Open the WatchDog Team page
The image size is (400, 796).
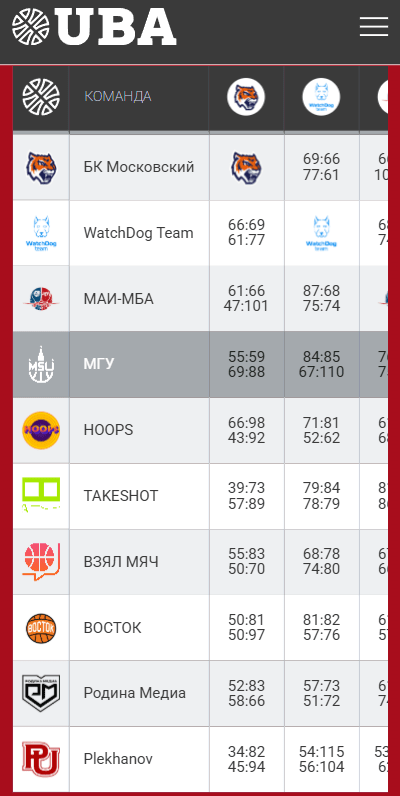pos(138,233)
